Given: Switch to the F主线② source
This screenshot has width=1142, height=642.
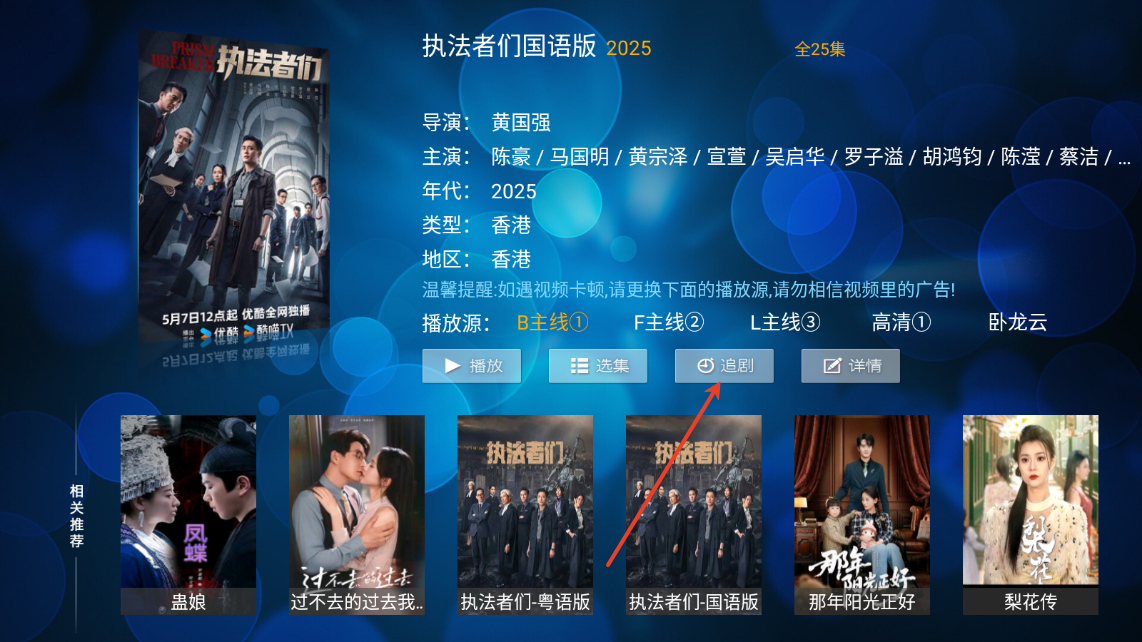Looking at the screenshot, I should point(669,323).
